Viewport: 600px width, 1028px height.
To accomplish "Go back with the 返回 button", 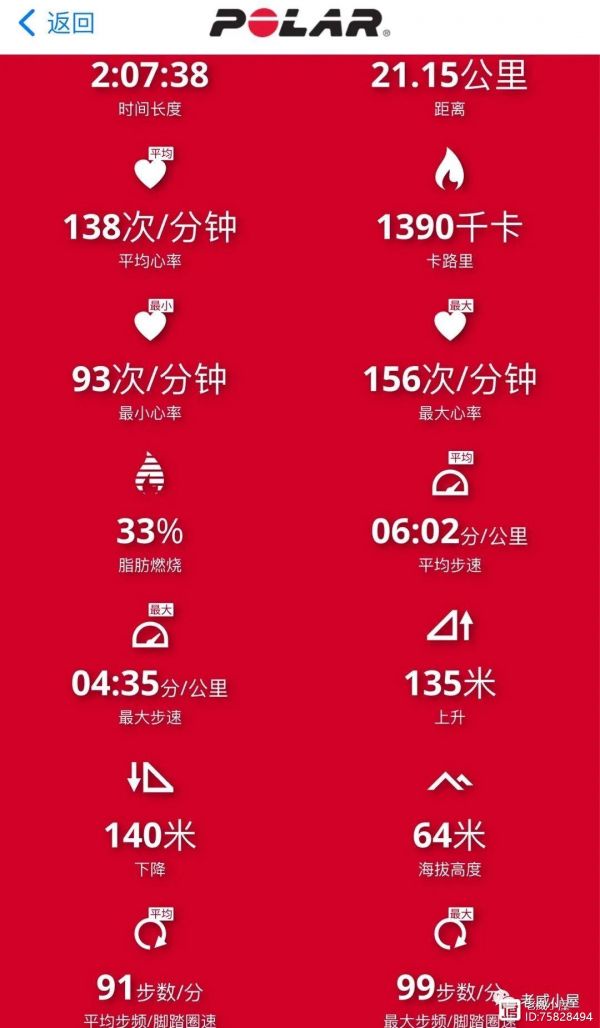I will click(x=56, y=23).
